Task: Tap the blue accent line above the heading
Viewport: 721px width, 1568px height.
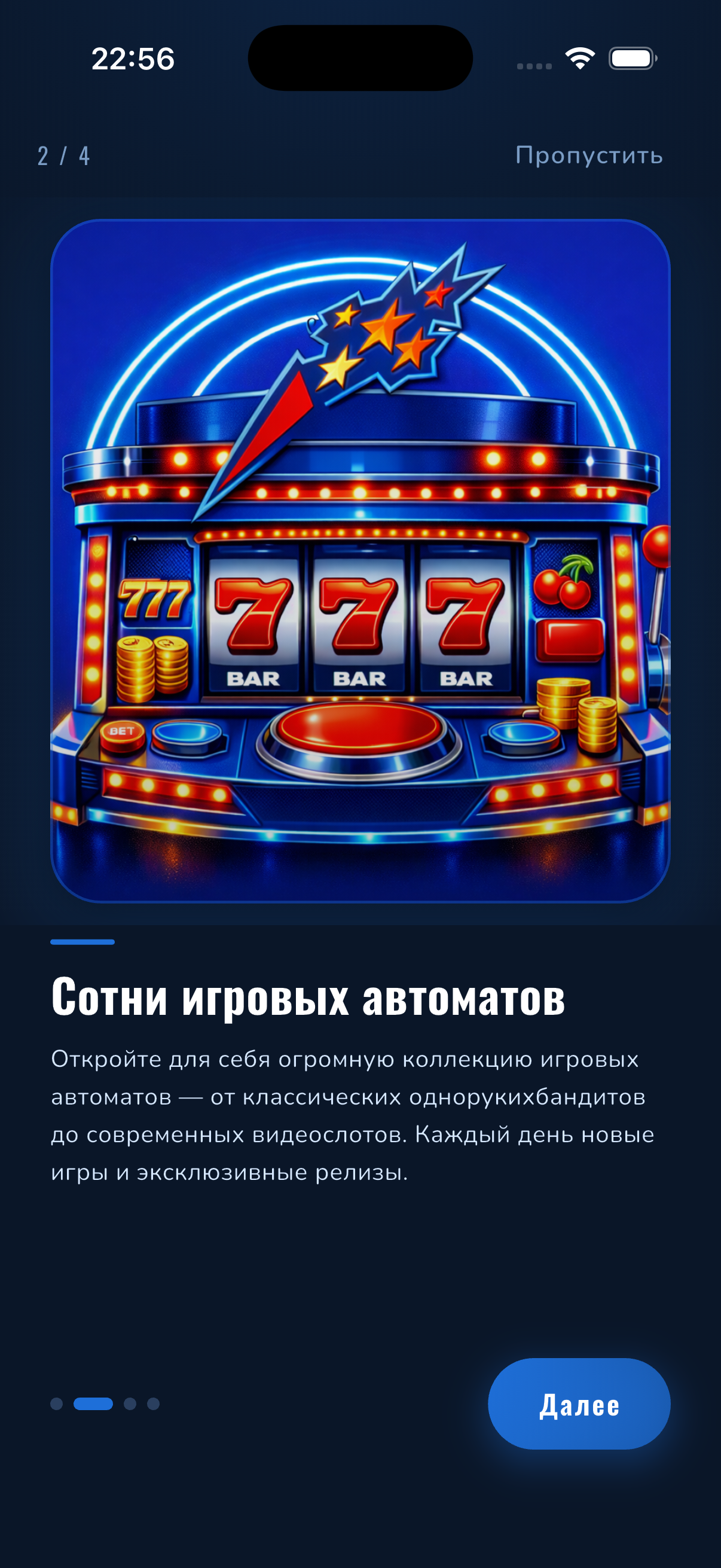Action: [83, 942]
